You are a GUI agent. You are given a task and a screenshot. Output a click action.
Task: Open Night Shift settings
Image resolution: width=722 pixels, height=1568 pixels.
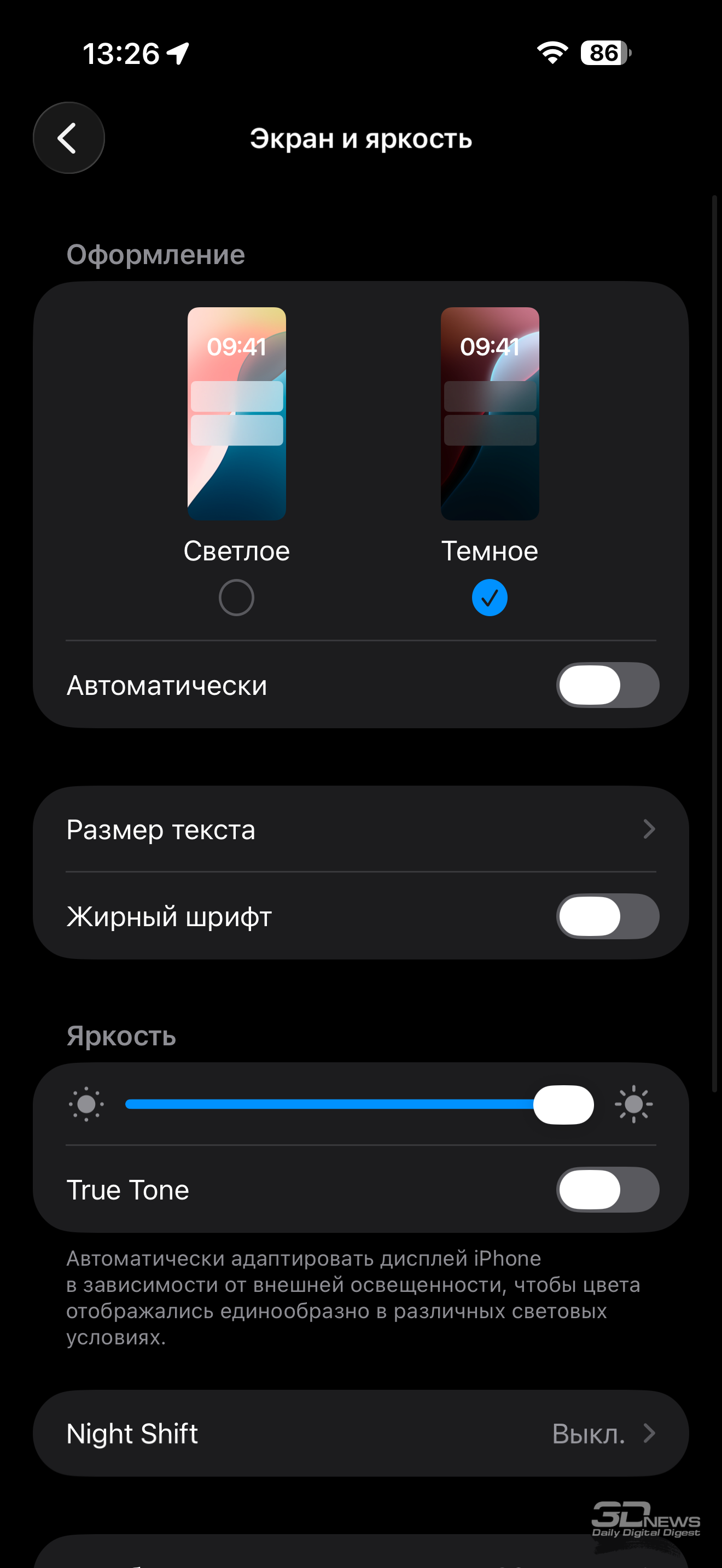click(x=360, y=1434)
